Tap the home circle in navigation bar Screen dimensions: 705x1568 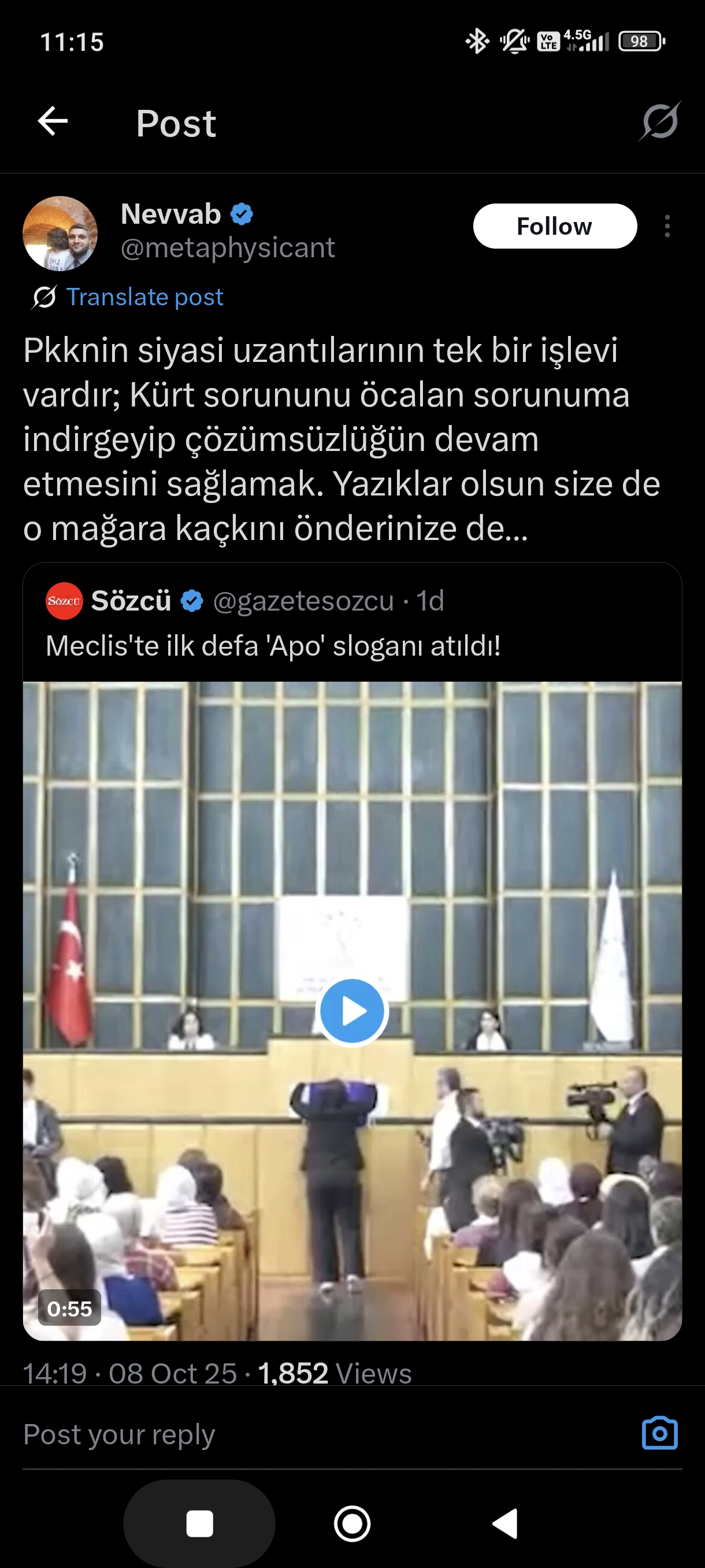pos(352,1525)
